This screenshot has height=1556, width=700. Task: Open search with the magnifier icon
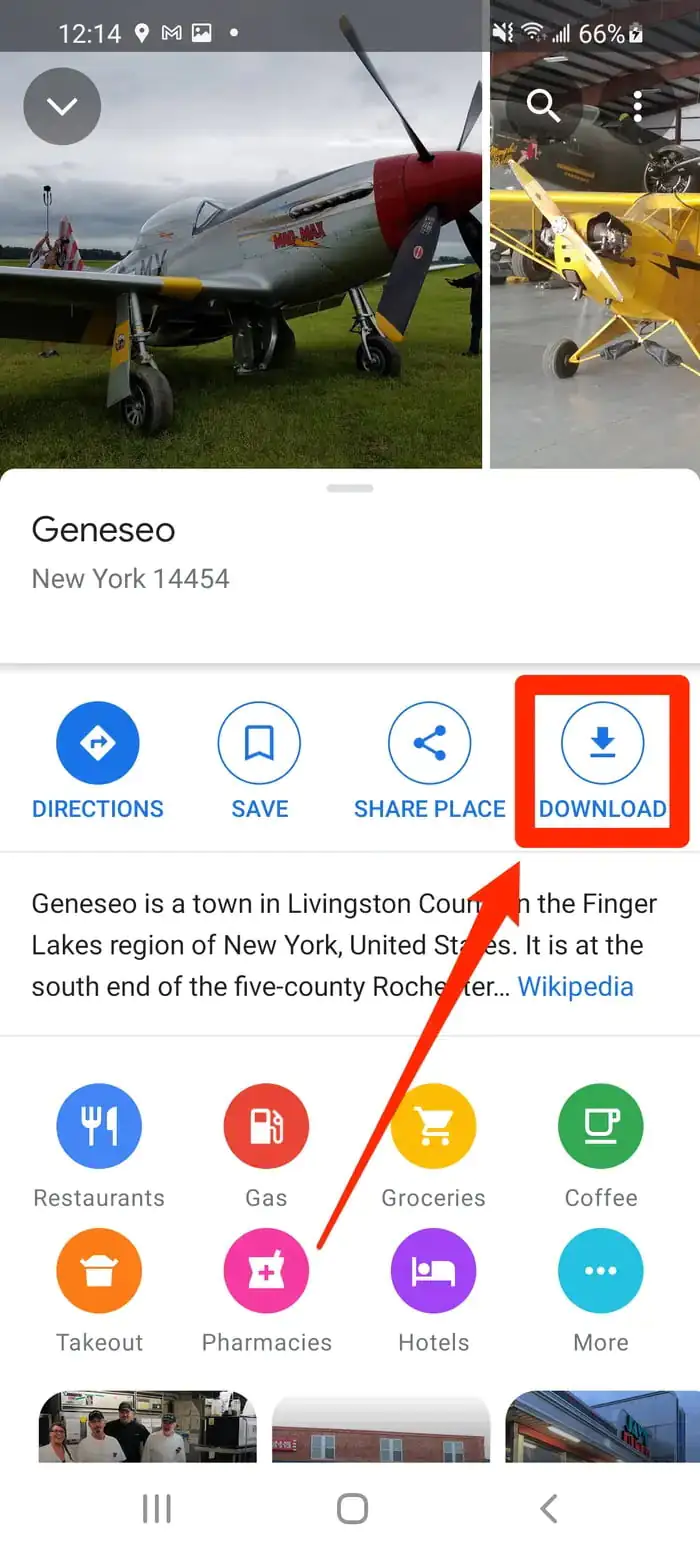point(544,105)
